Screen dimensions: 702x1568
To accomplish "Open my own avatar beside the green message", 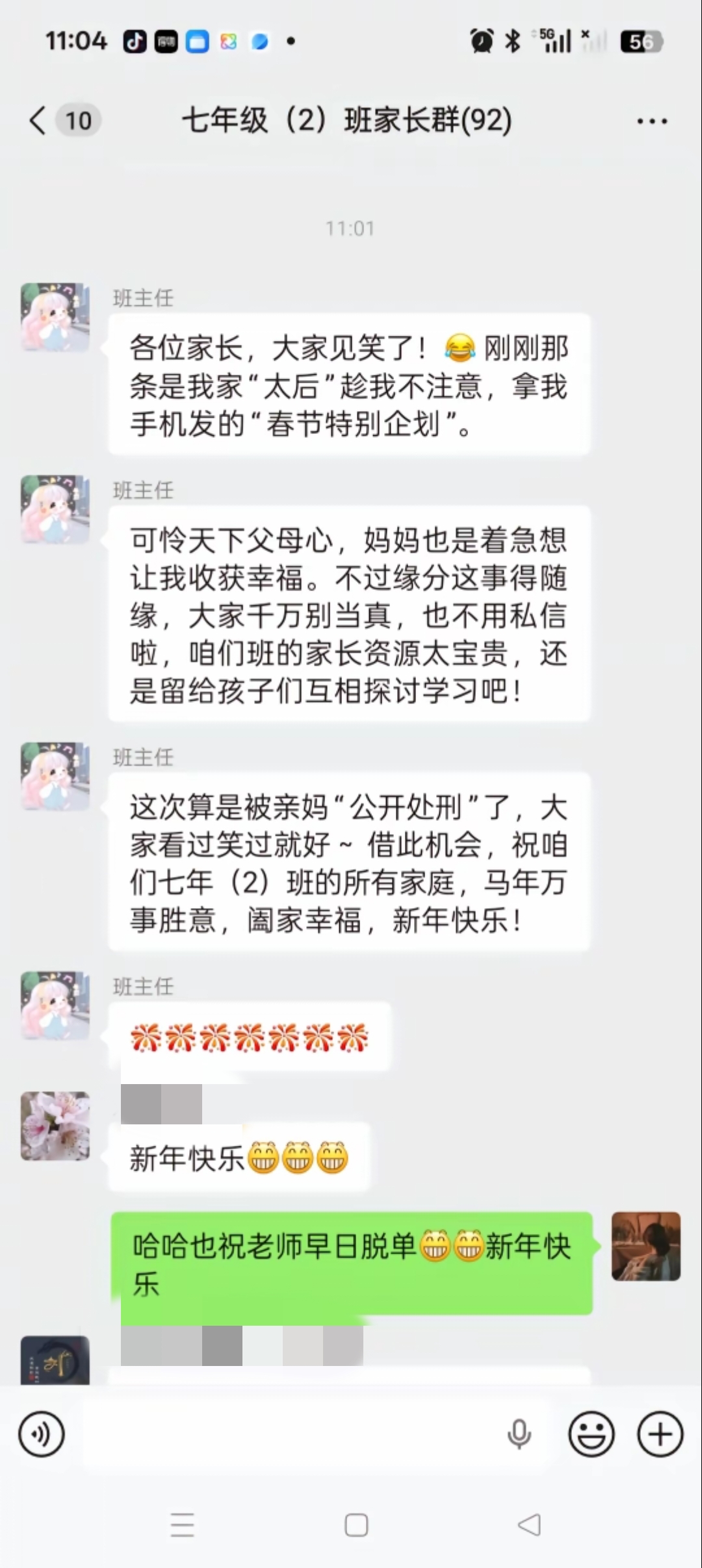I will (645, 1246).
